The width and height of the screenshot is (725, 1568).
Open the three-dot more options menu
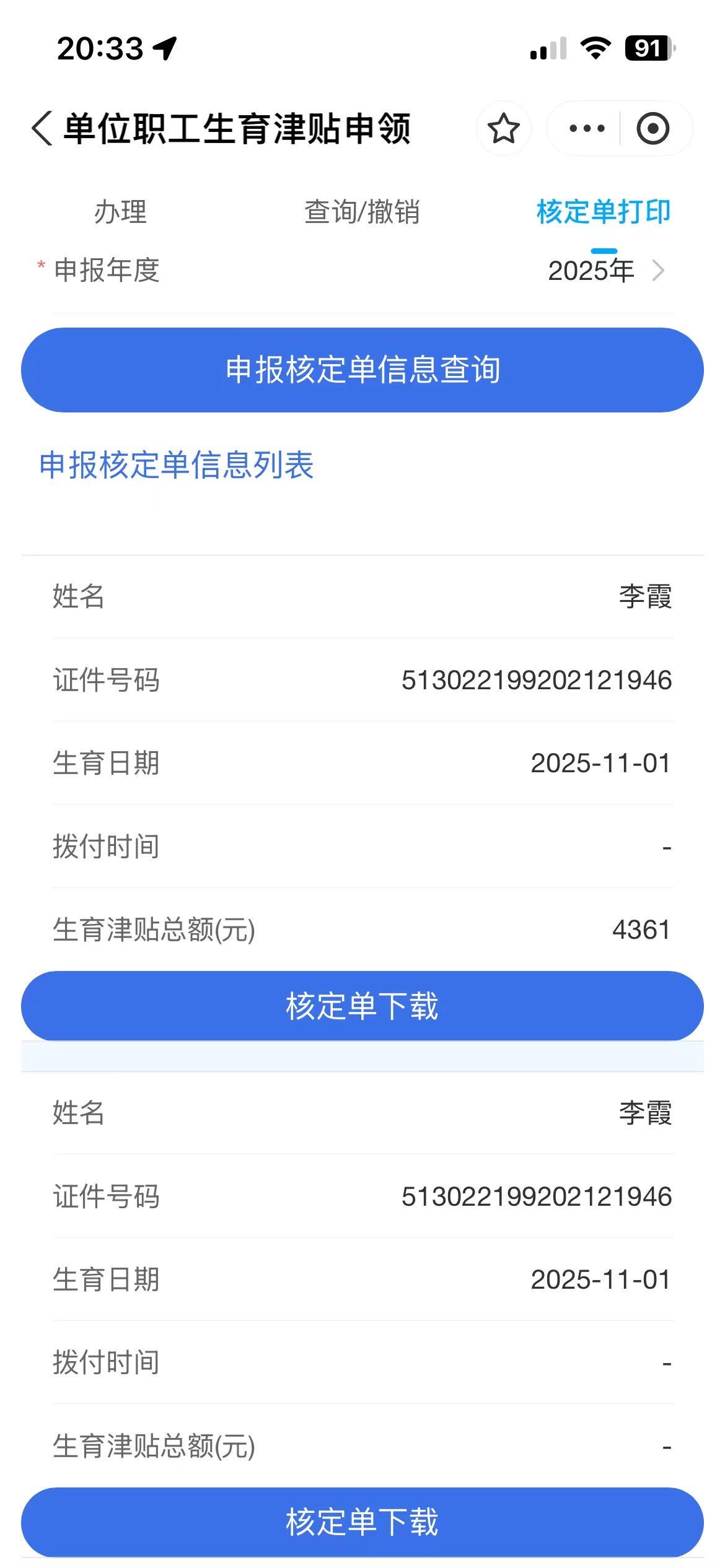coord(586,129)
